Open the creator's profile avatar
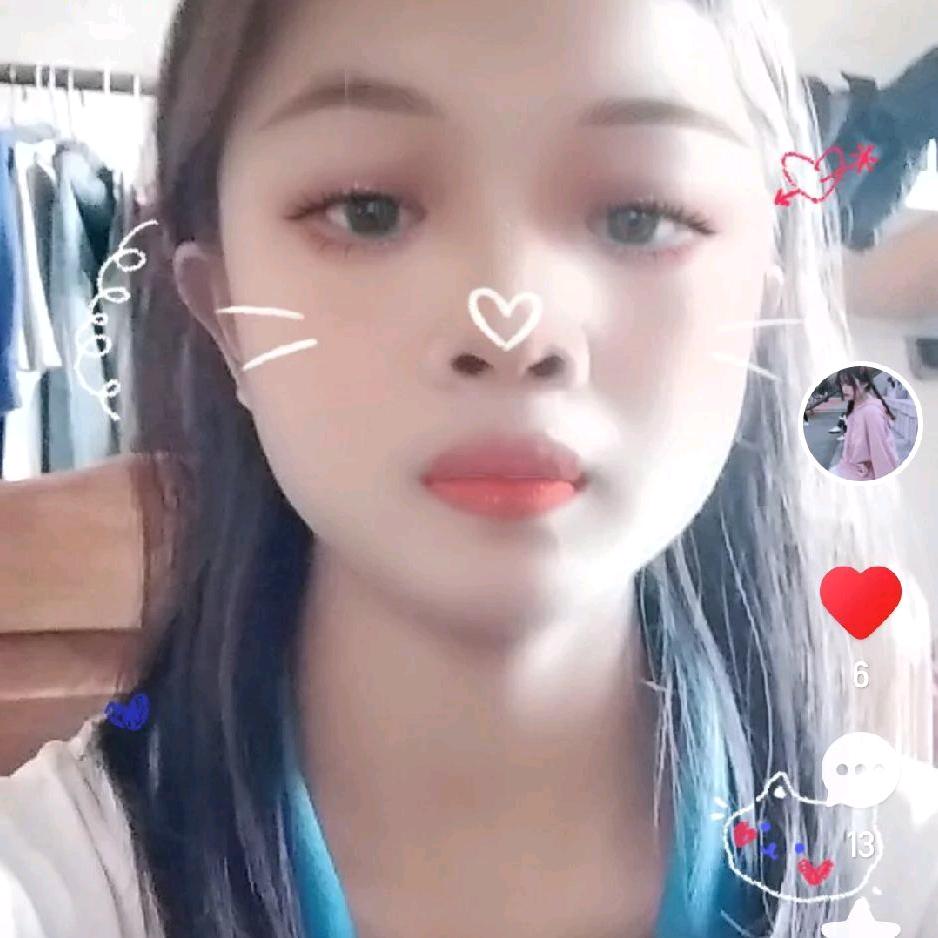Screen dimensions: 938x938 [861, 422]
